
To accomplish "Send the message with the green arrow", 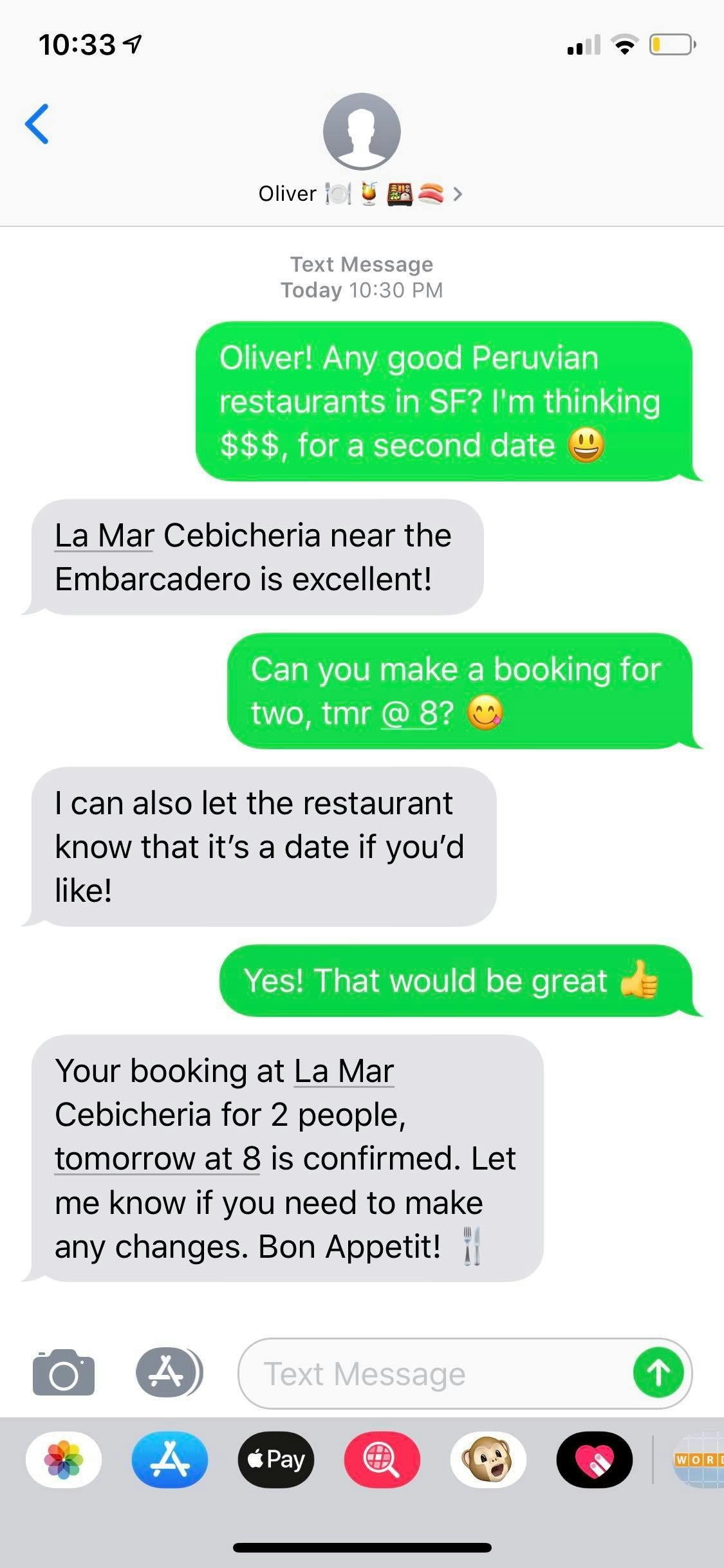I will (658, 1372).
